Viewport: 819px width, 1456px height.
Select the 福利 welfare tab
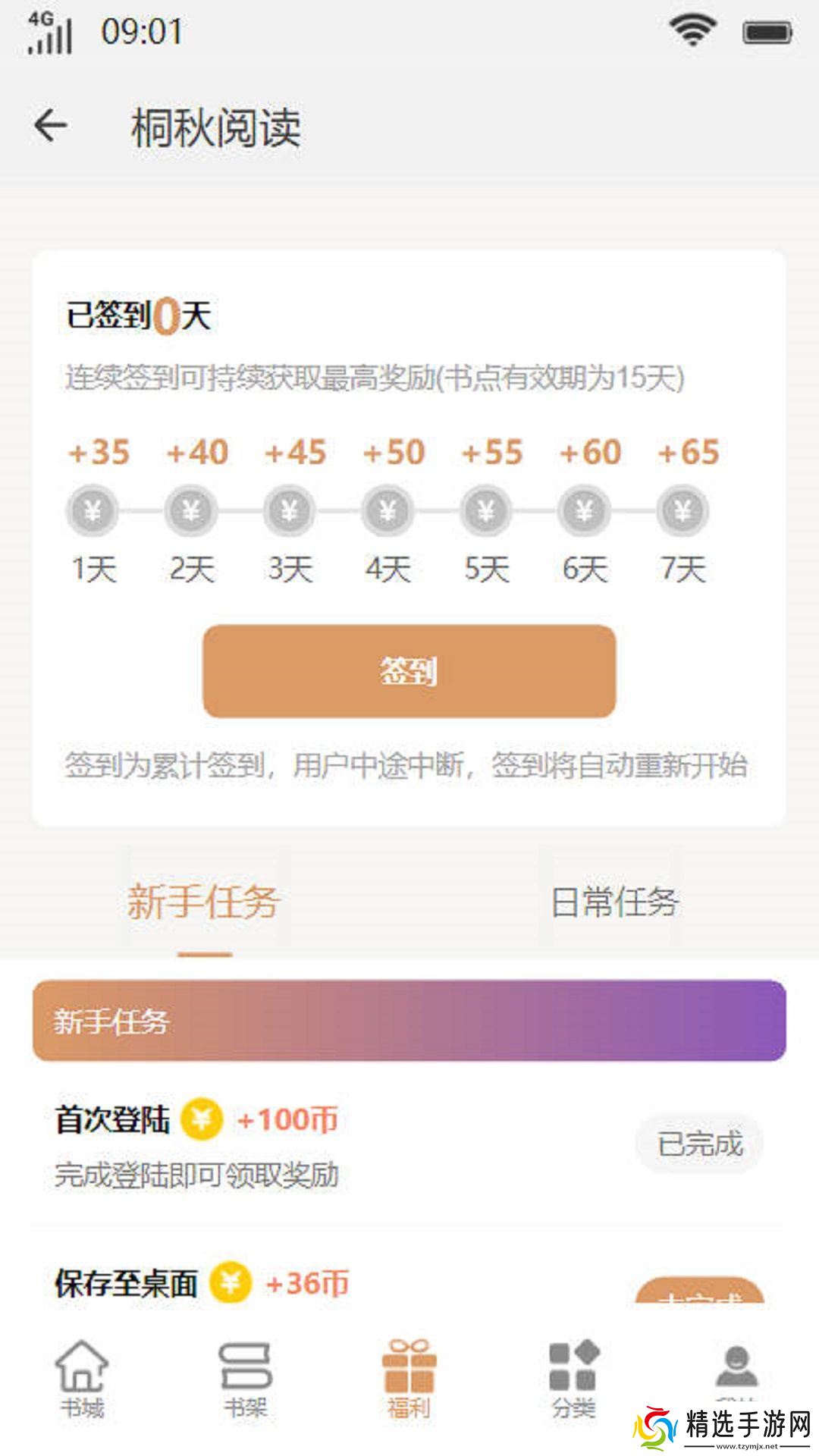[409, 1380]
